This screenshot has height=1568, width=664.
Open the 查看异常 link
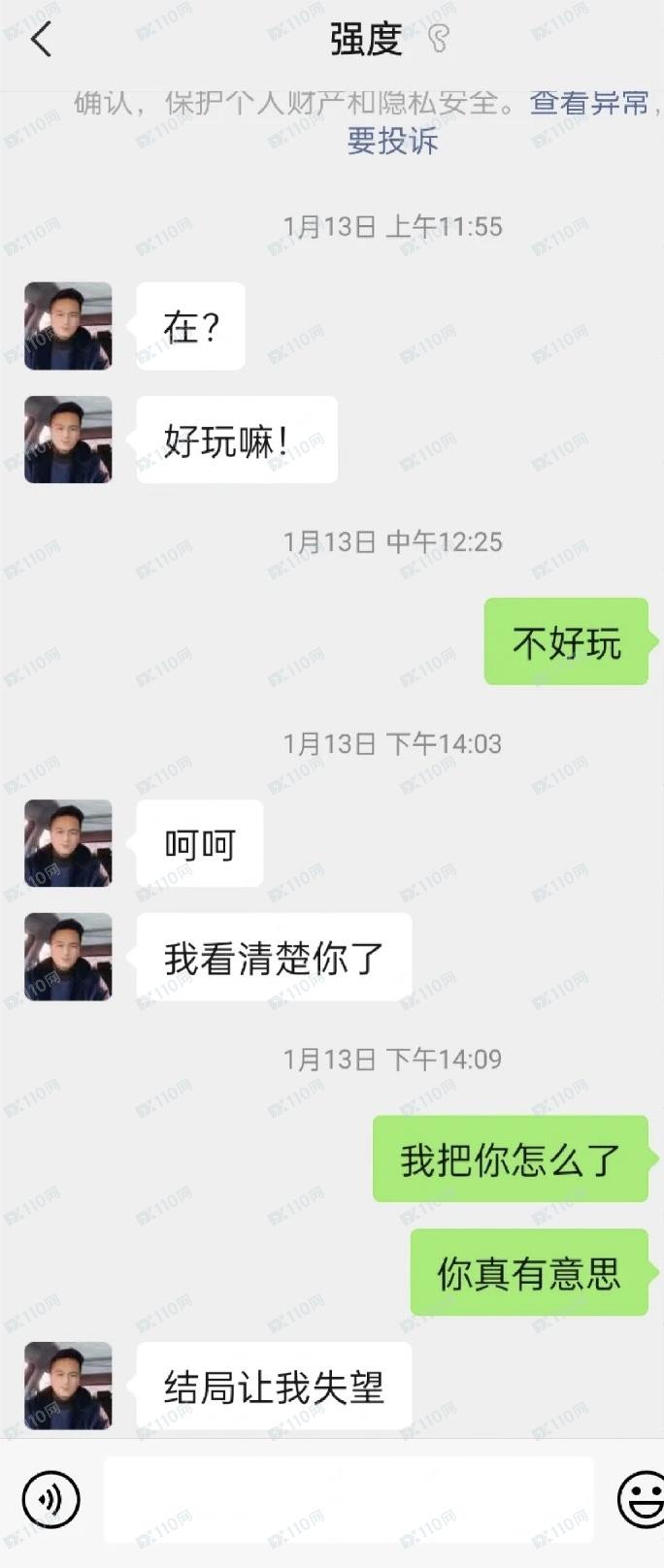[x=588, y=103]
